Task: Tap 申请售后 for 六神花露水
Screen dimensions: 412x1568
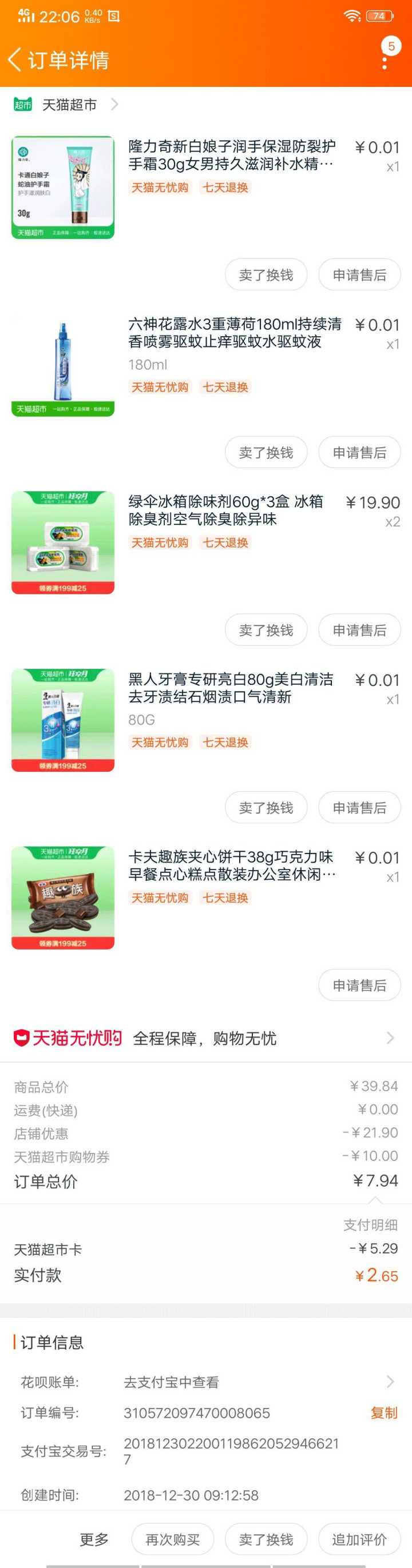Action: (359, 453)
